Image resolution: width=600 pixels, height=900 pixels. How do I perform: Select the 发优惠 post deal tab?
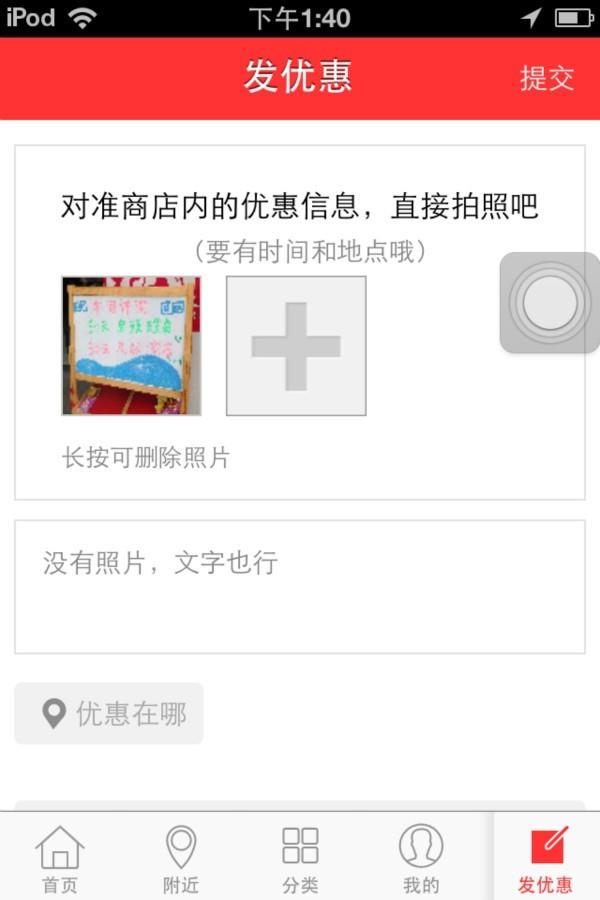(x=546, y=858)
